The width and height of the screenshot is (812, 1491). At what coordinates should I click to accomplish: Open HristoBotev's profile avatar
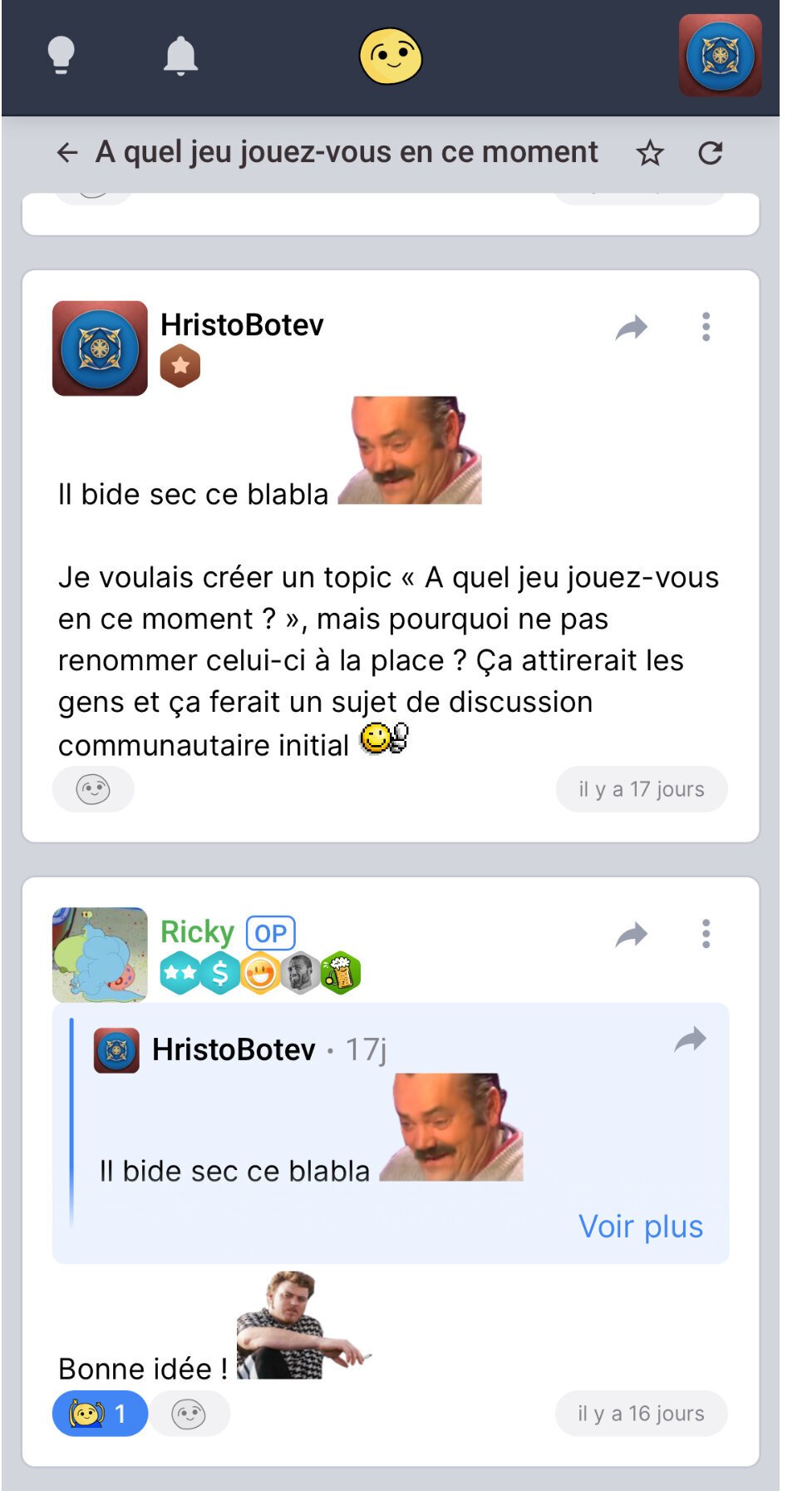click(100, 348)
